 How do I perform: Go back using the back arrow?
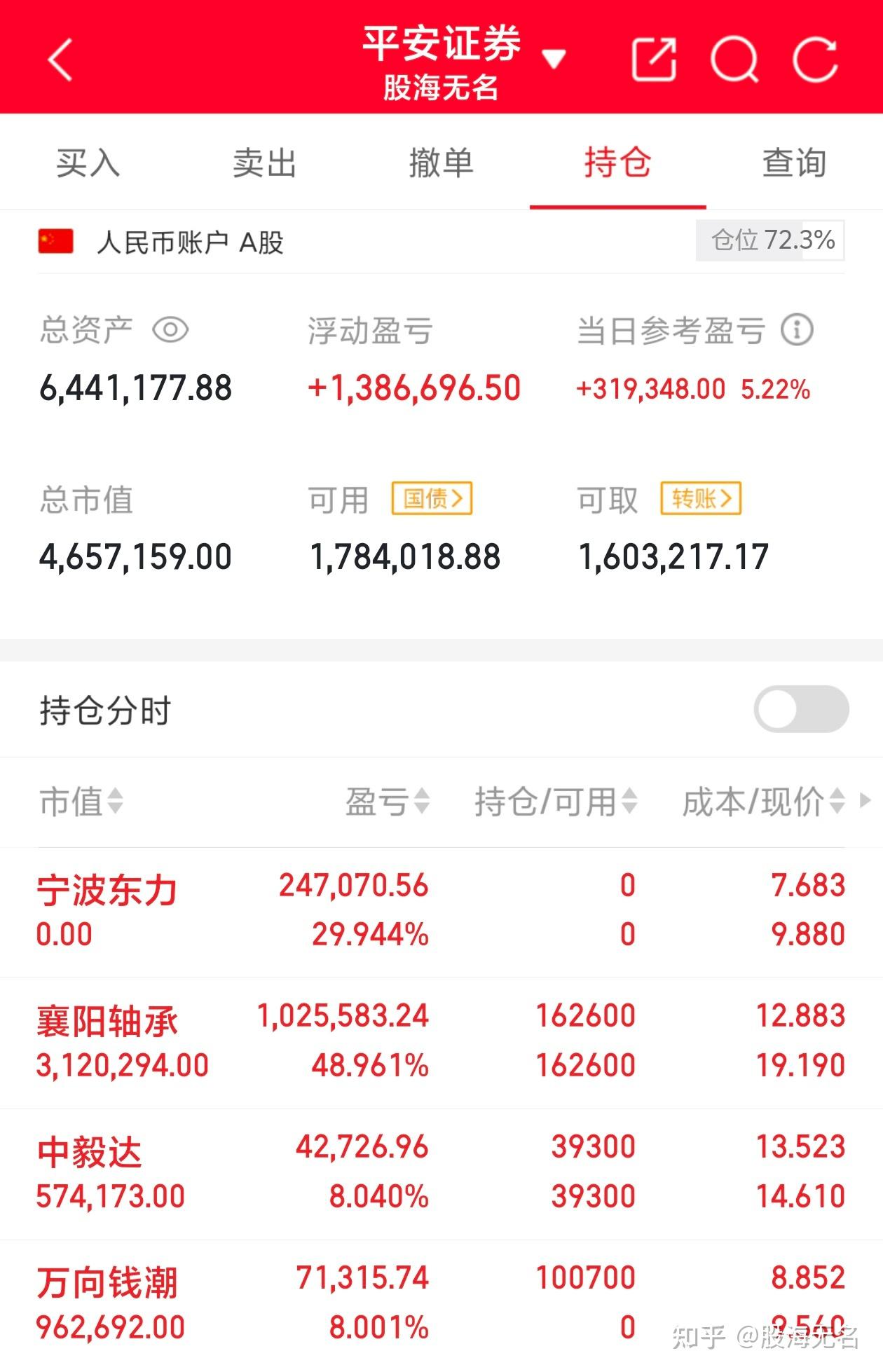point(60,60)
